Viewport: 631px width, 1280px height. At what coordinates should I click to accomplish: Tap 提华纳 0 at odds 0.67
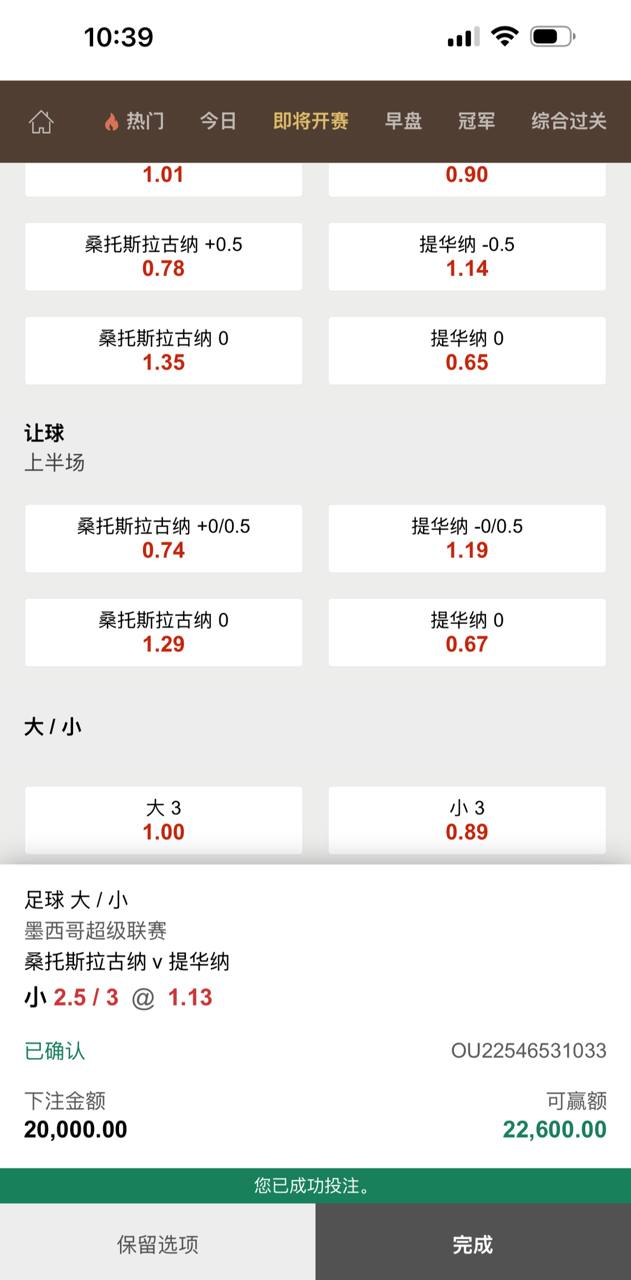467,633
